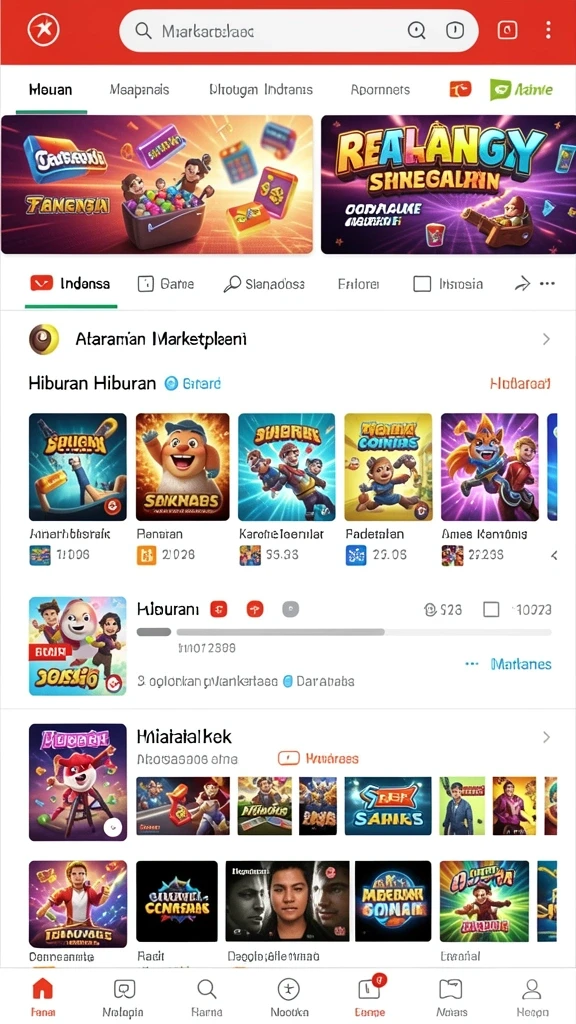This screenshot has width=576, height=1024.
Task: Open more categories via the three dots after Irisosia
Action: (547, 283)
